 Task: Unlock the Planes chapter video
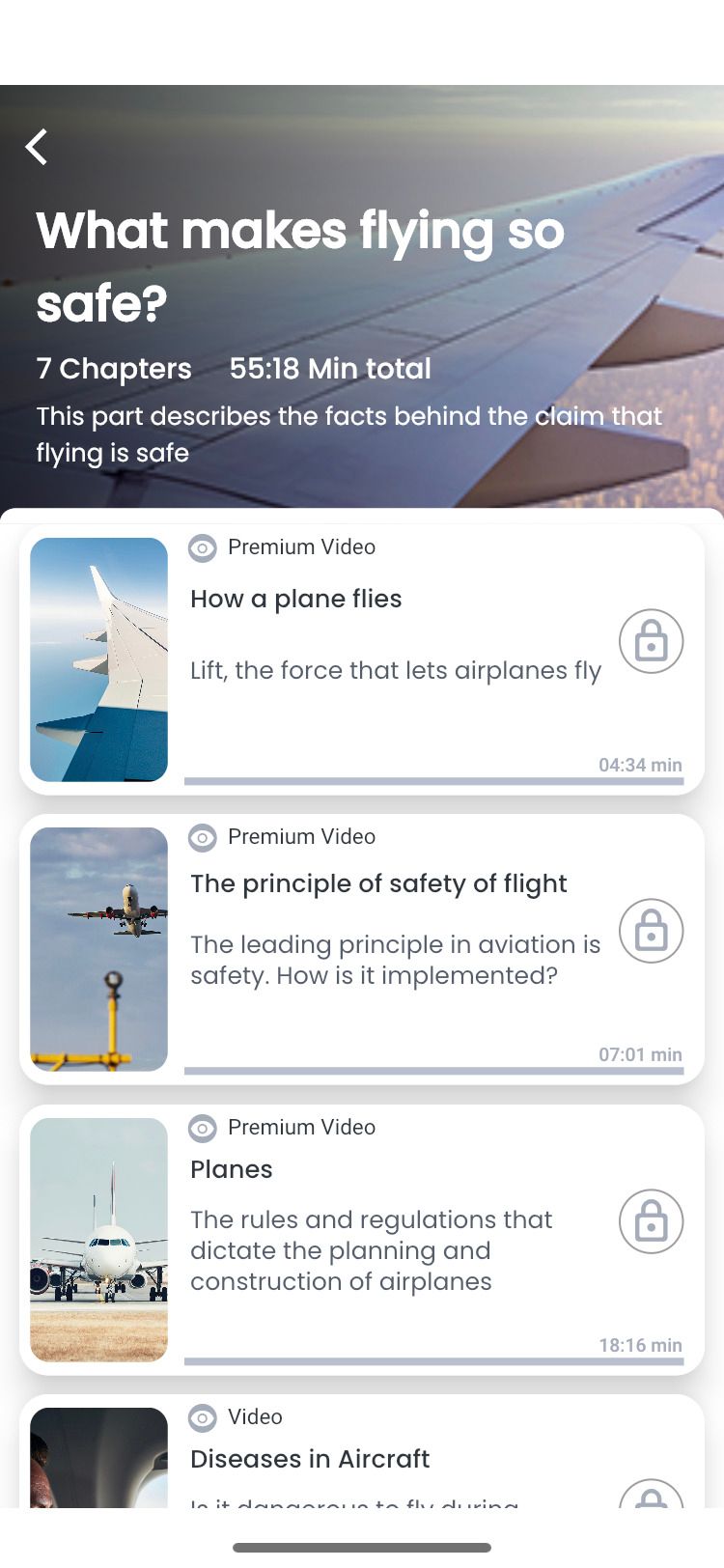(651, 1221)
